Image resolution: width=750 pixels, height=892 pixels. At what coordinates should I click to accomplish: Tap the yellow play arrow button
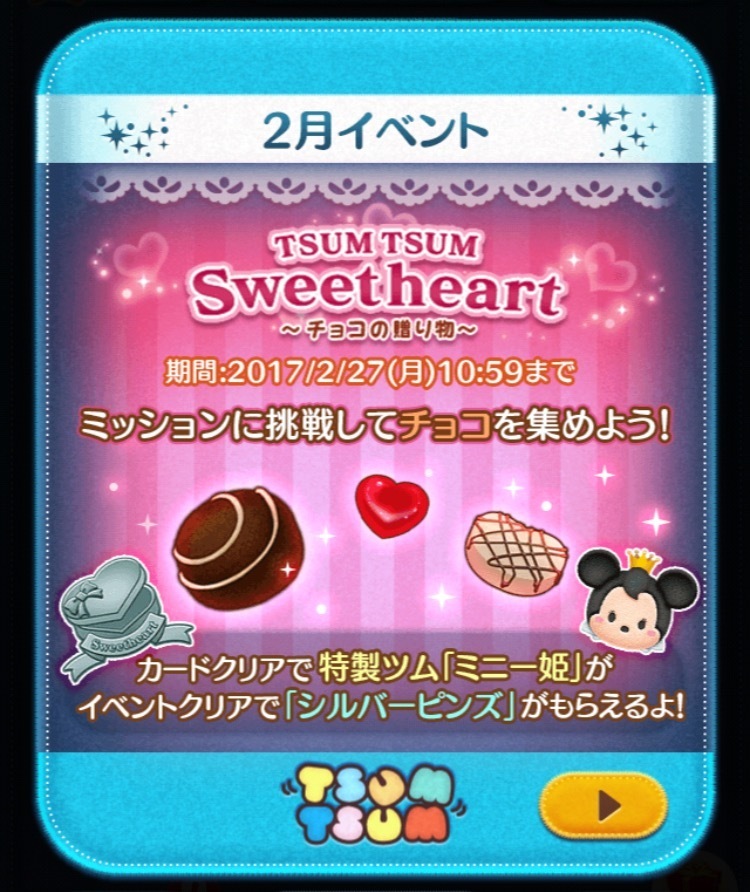(603, 806)
